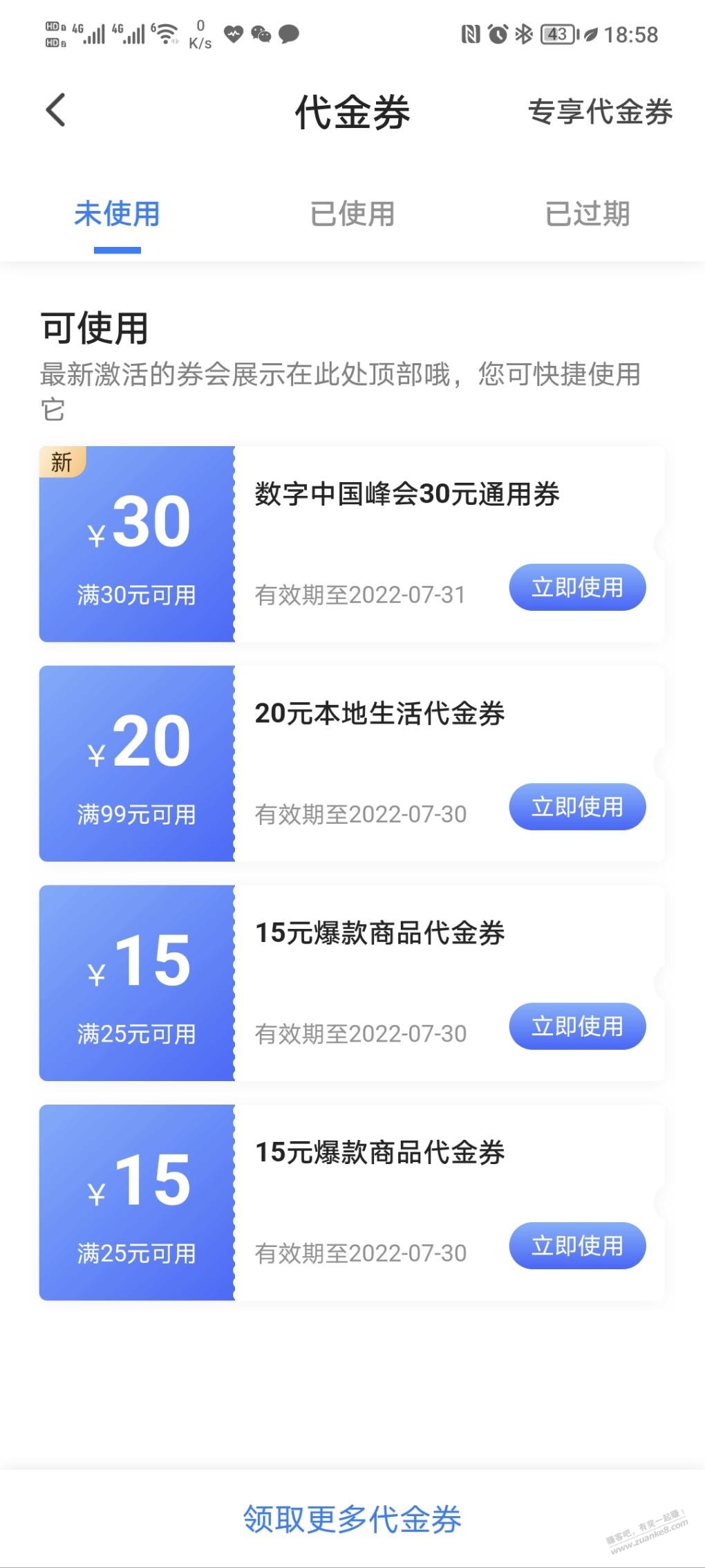Switch to the 已过期 tab
The height and width of the screenshot is (1568, 705).
point(587,214)
